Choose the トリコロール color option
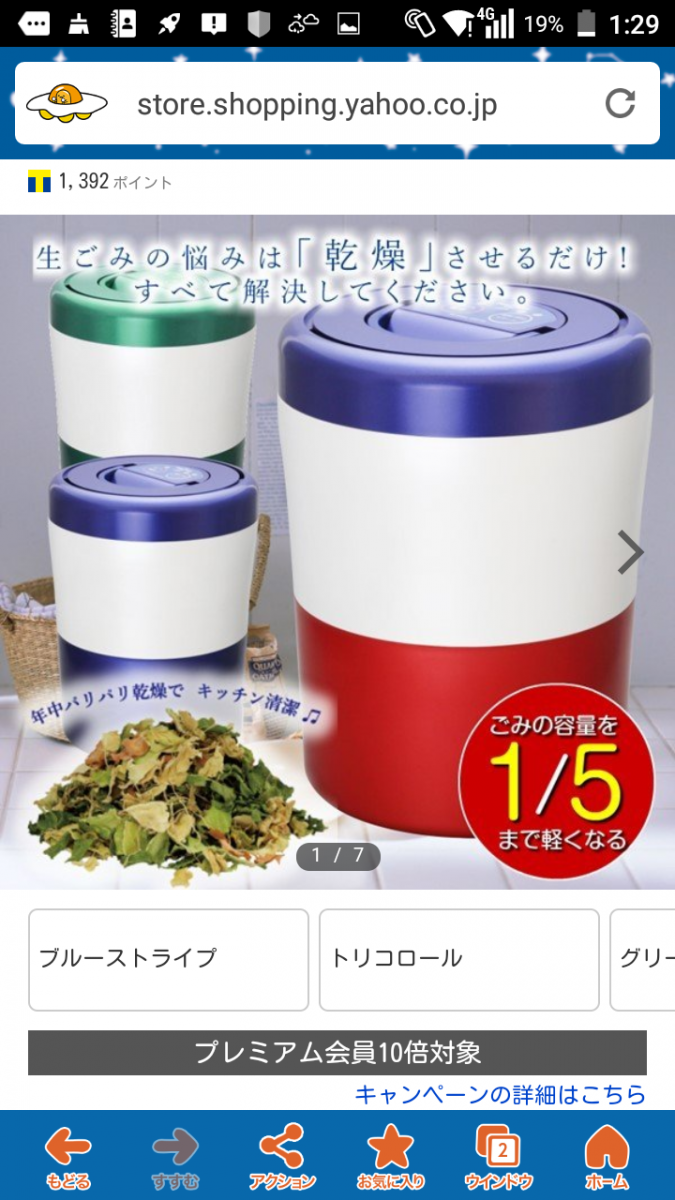This screenshot has height=1200, width=675. [x=458, y=959]
